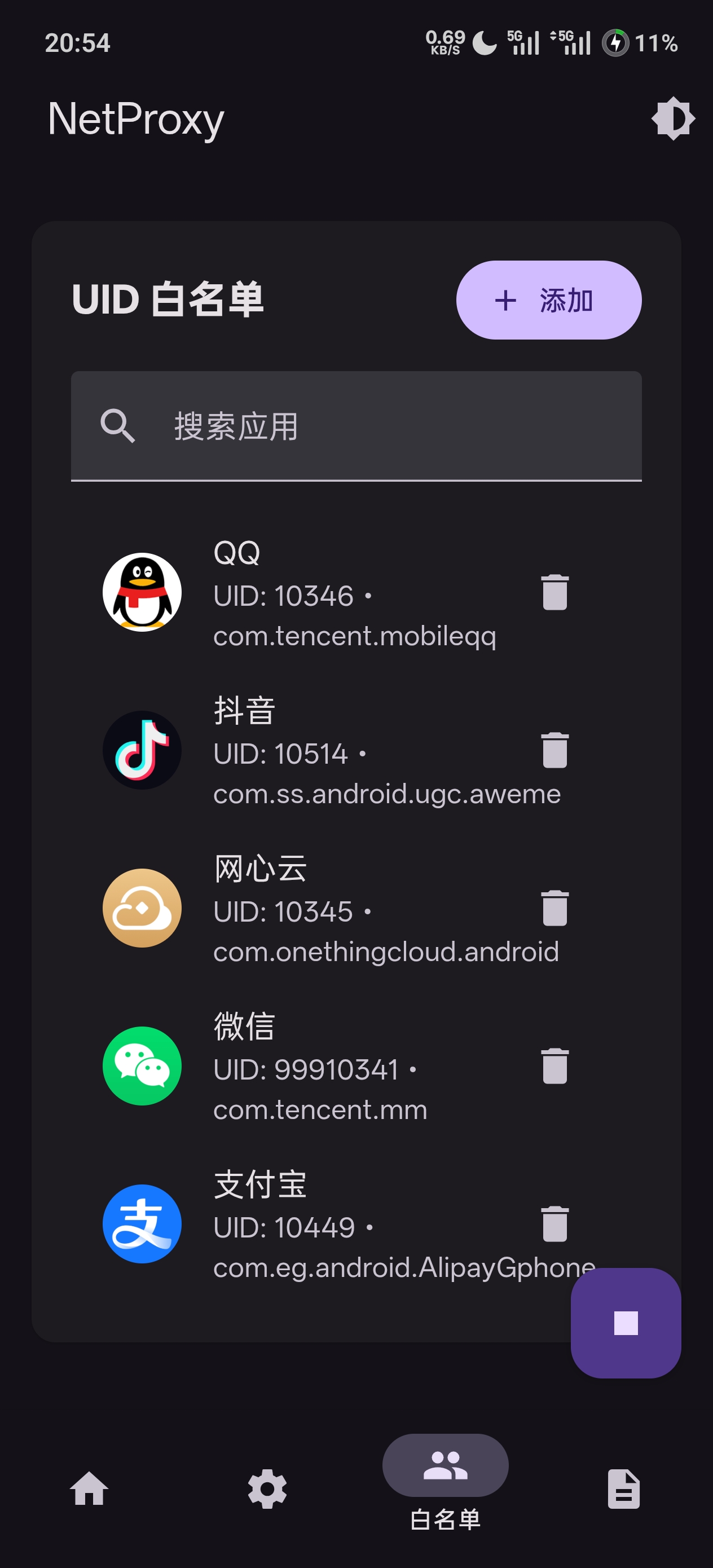This screenshot has height=1568, width=713.
Task: Select the 网心云 cloud icon
Action: tap(142, 908)
